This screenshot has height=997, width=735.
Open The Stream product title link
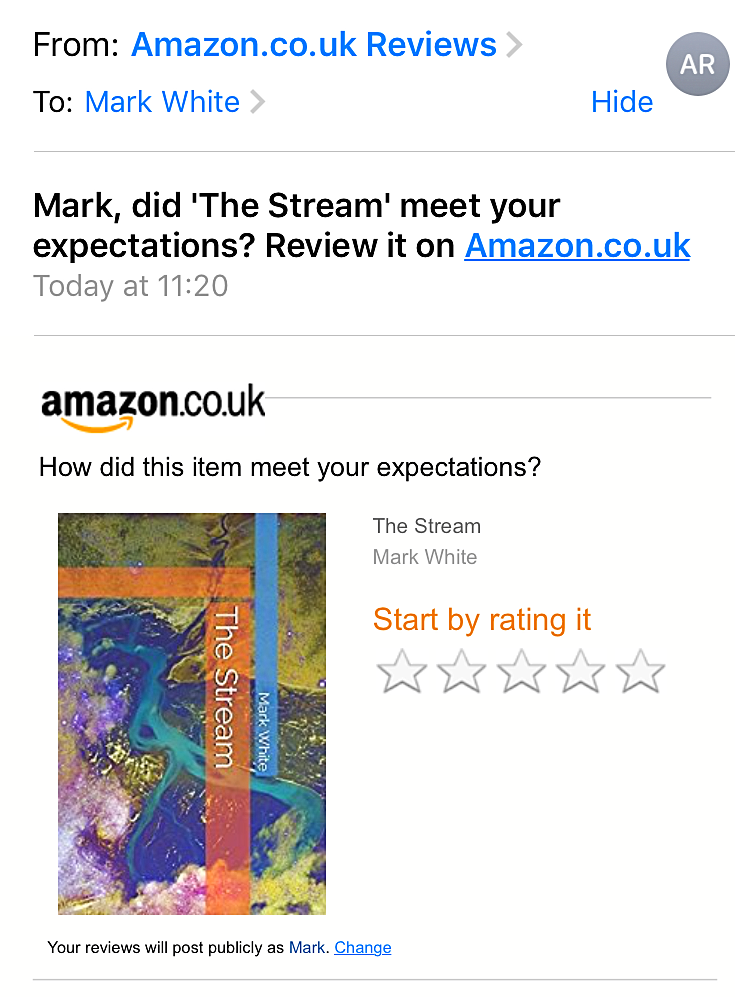(427, 526)
